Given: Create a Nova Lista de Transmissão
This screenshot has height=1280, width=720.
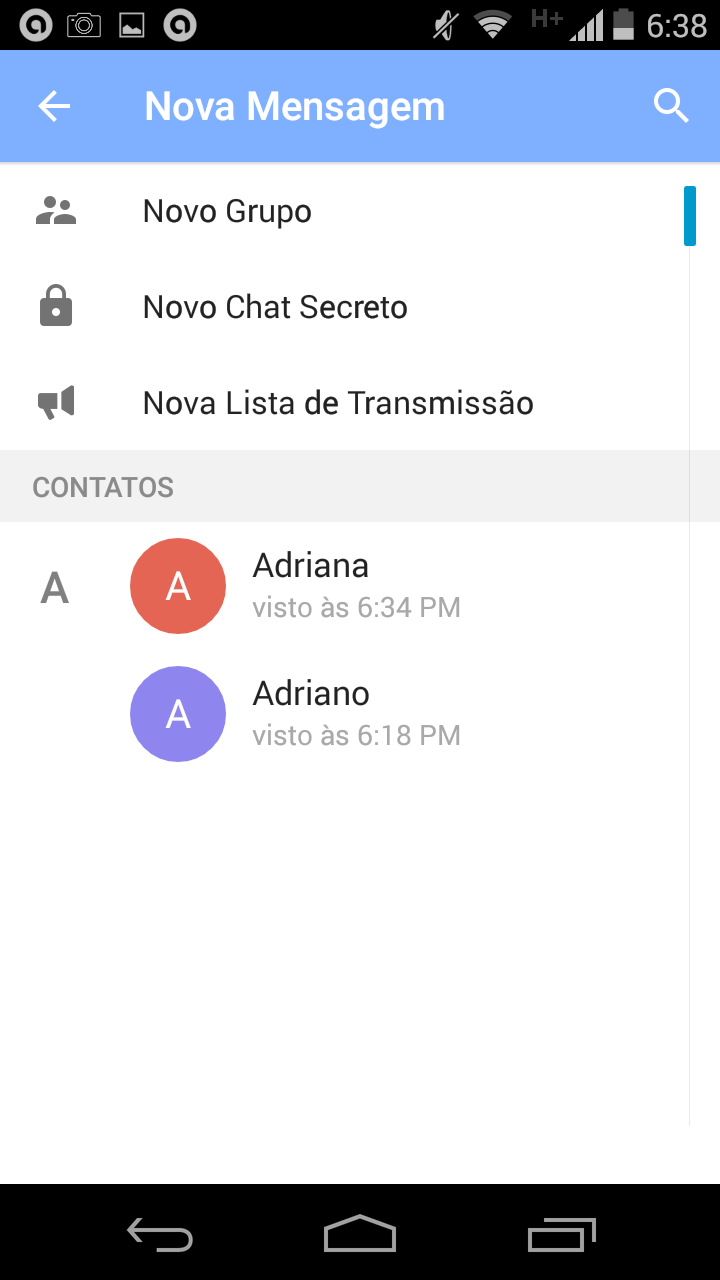Looking at the screenshot, I should tap(338, 403).
